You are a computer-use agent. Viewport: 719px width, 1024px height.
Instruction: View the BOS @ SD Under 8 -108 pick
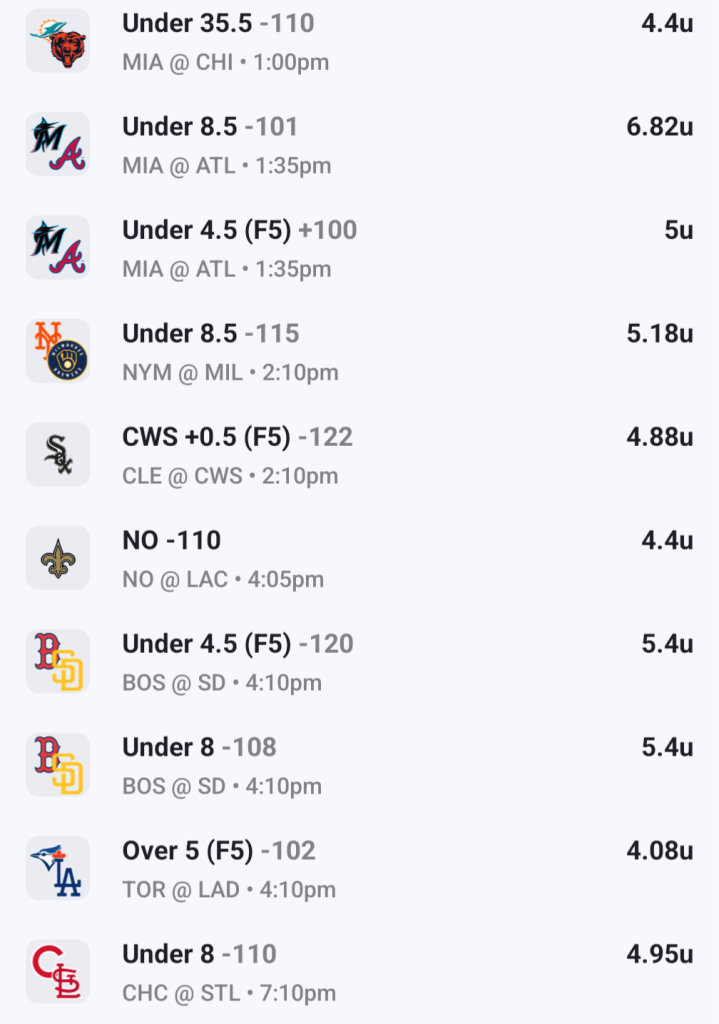(x=359, y=766)
